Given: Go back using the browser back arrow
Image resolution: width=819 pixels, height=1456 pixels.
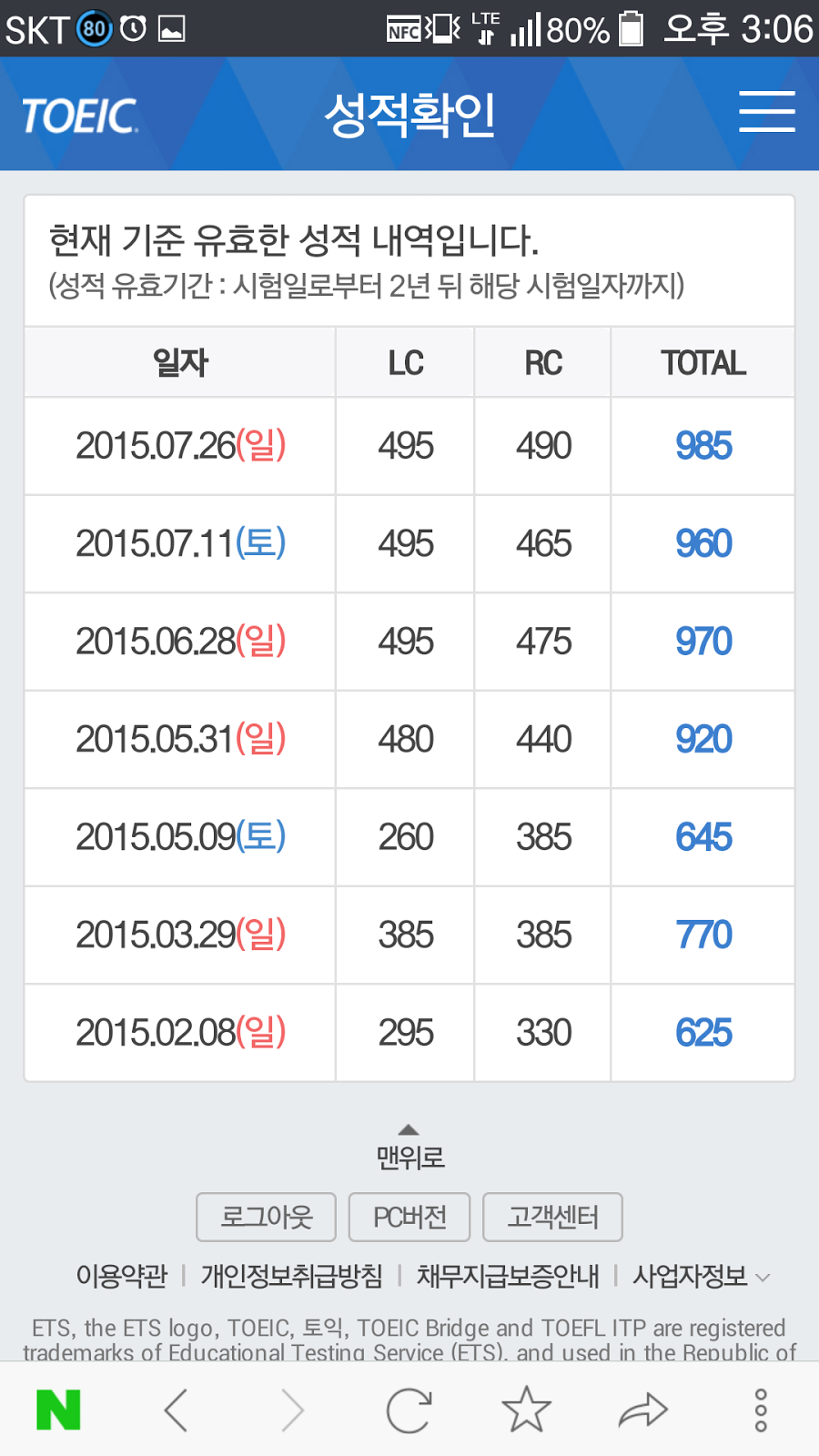Looking at the screenshot, I should tap(176, 1410).
